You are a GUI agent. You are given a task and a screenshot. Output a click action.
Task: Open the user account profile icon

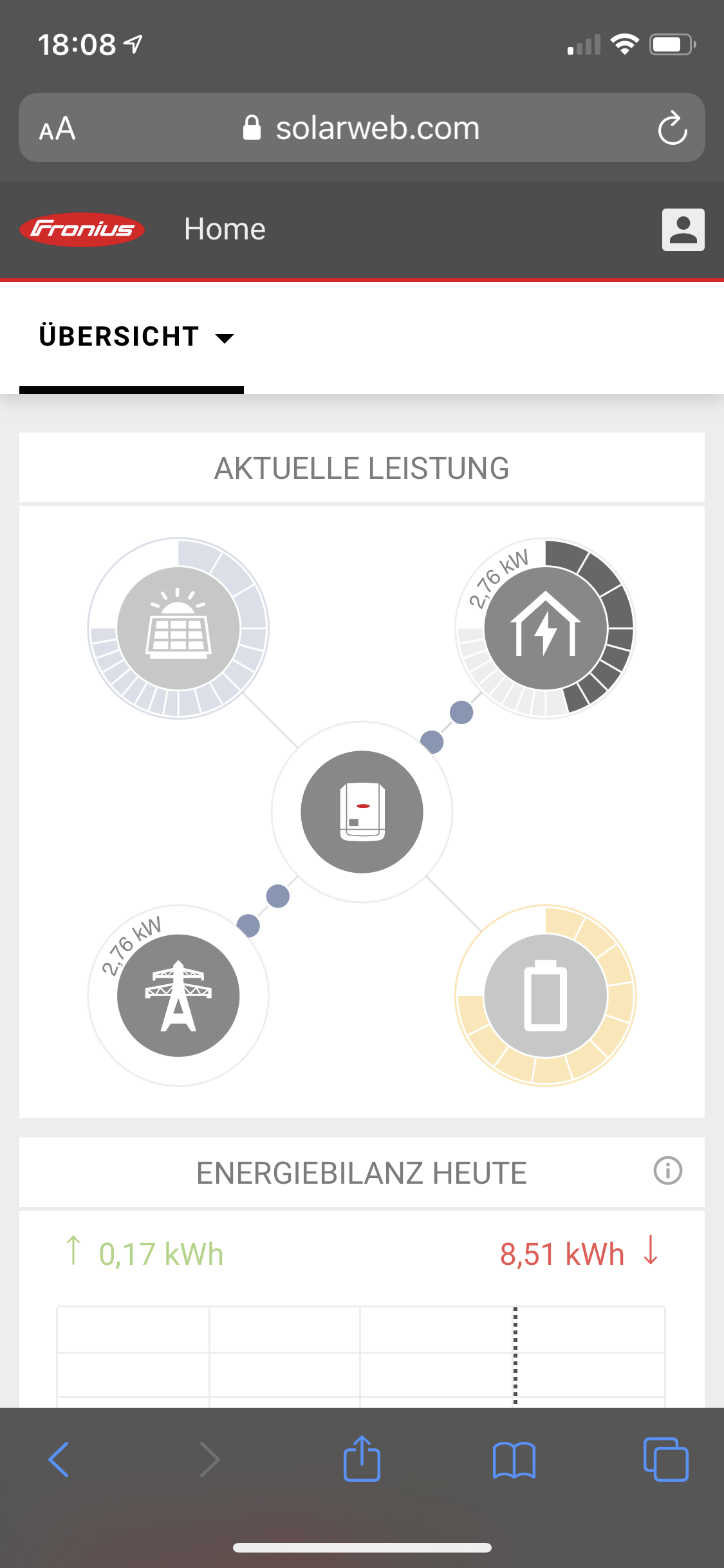click(x=683, y=230)
